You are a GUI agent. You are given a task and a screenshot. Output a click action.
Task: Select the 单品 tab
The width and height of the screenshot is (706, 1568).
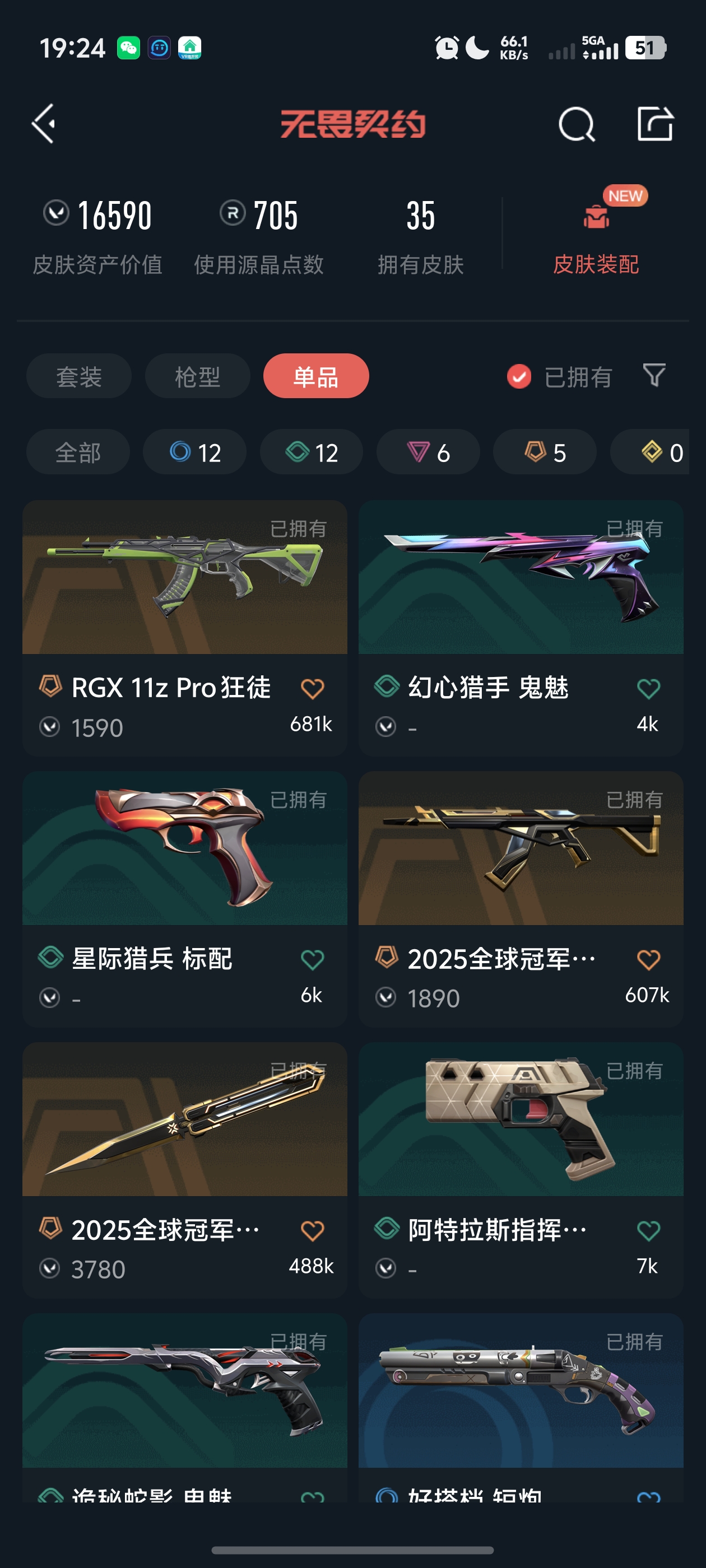pyautogui.click(x=315, y=376)
